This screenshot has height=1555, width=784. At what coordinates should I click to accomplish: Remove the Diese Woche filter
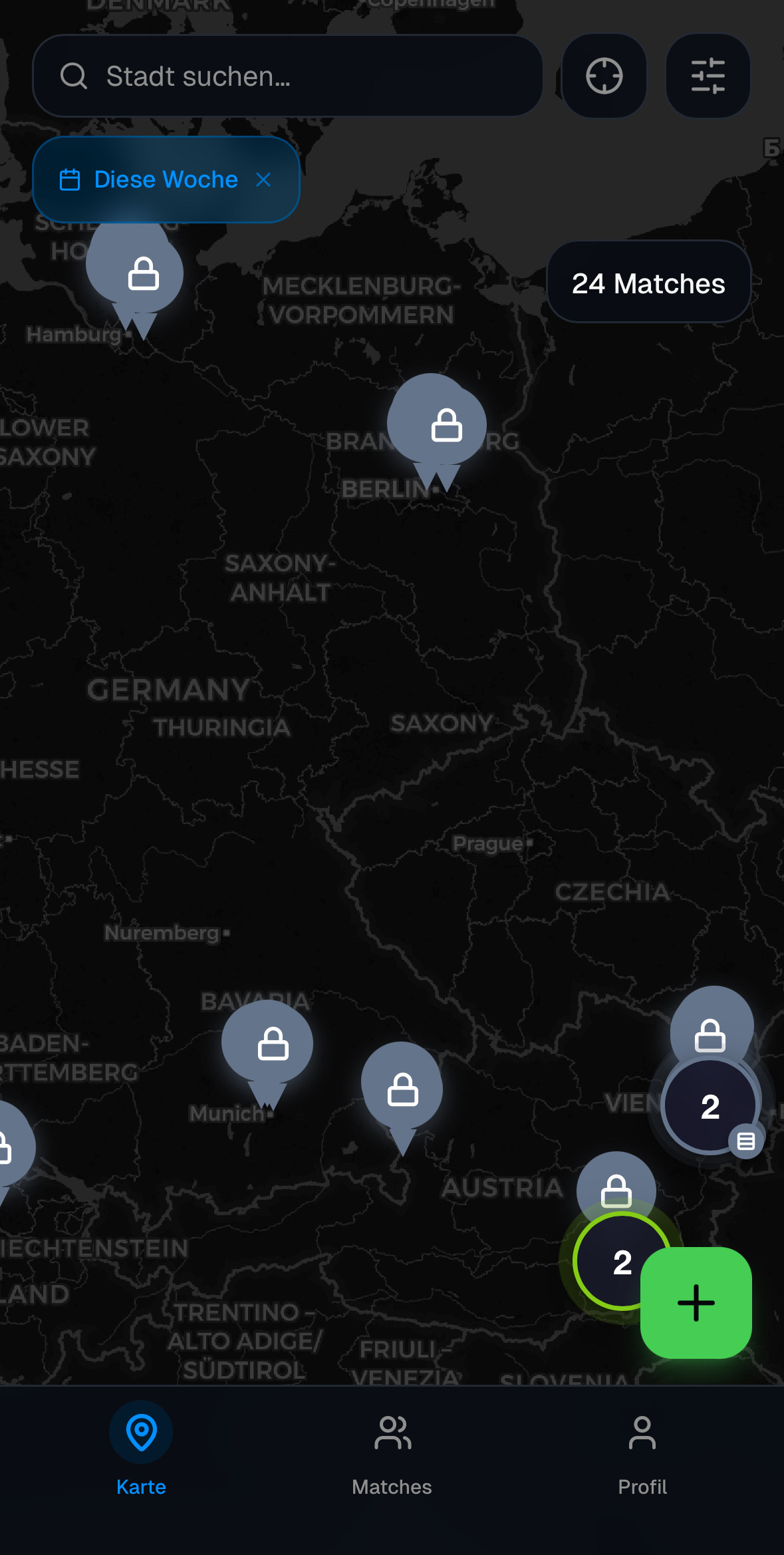pos(264,180)
